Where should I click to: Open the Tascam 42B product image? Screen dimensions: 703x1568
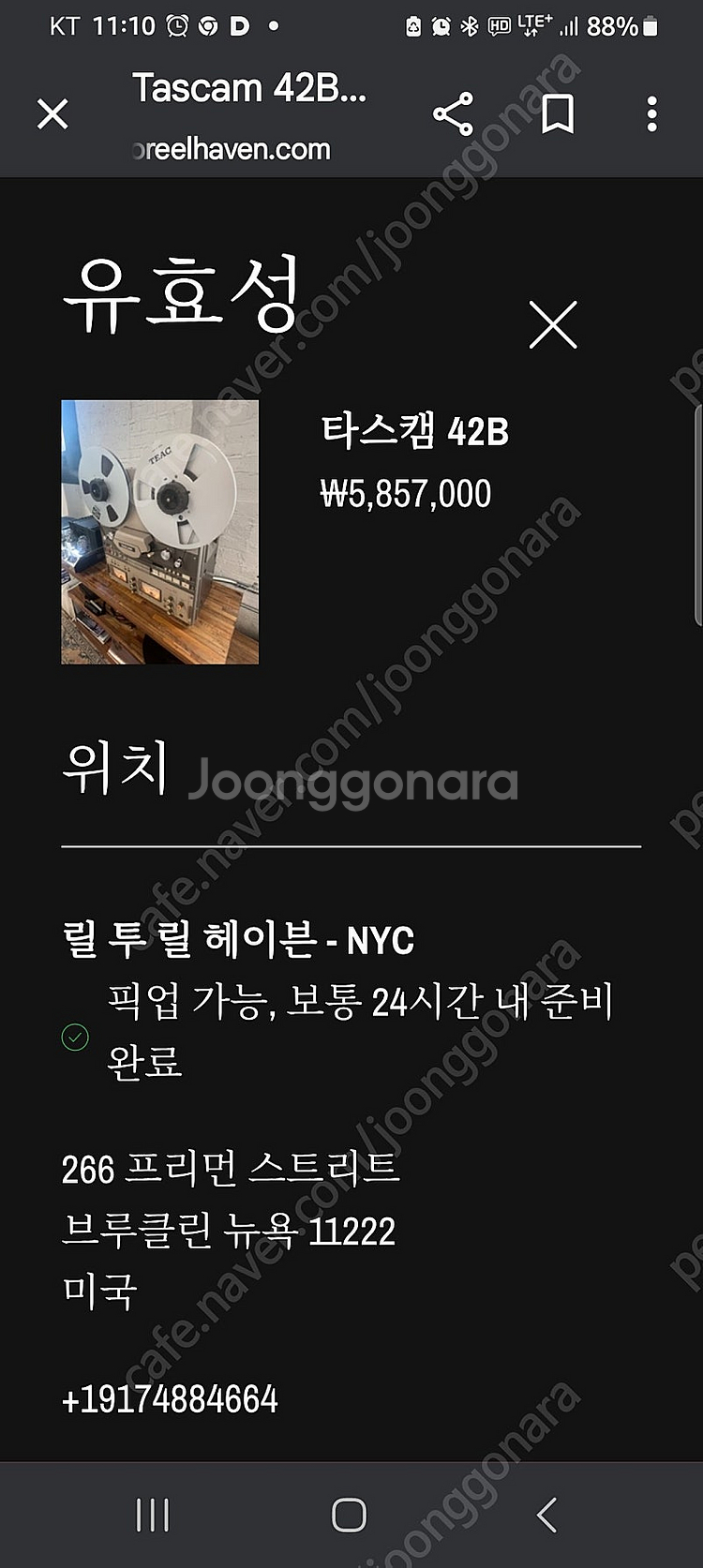click(160, 532)
